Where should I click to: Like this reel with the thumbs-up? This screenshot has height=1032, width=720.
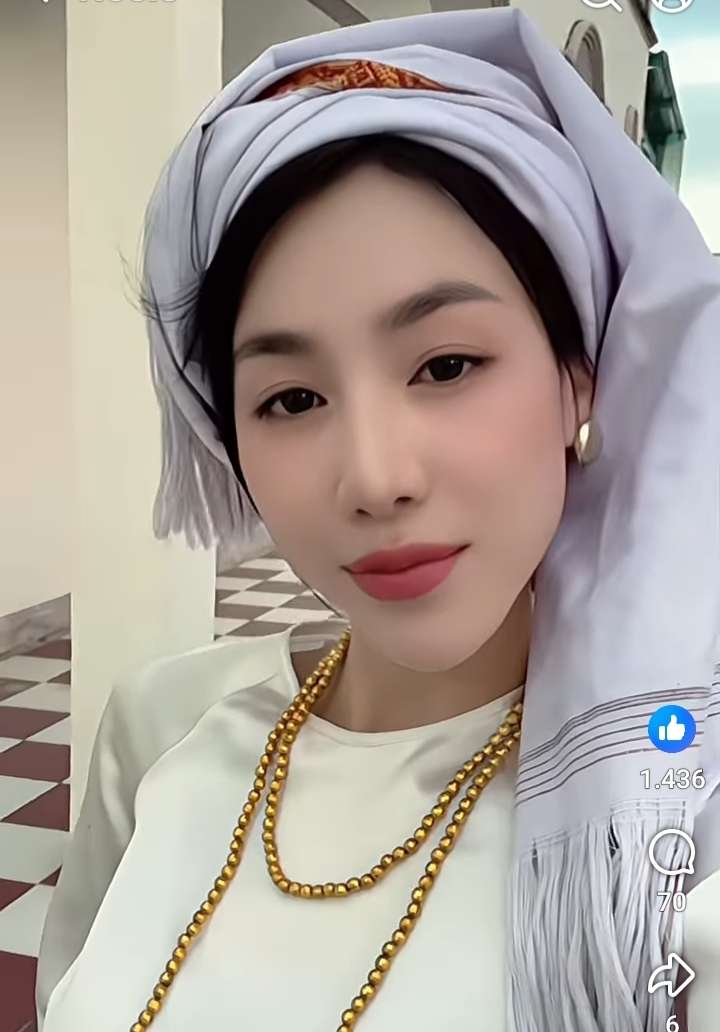coord(672,729)
